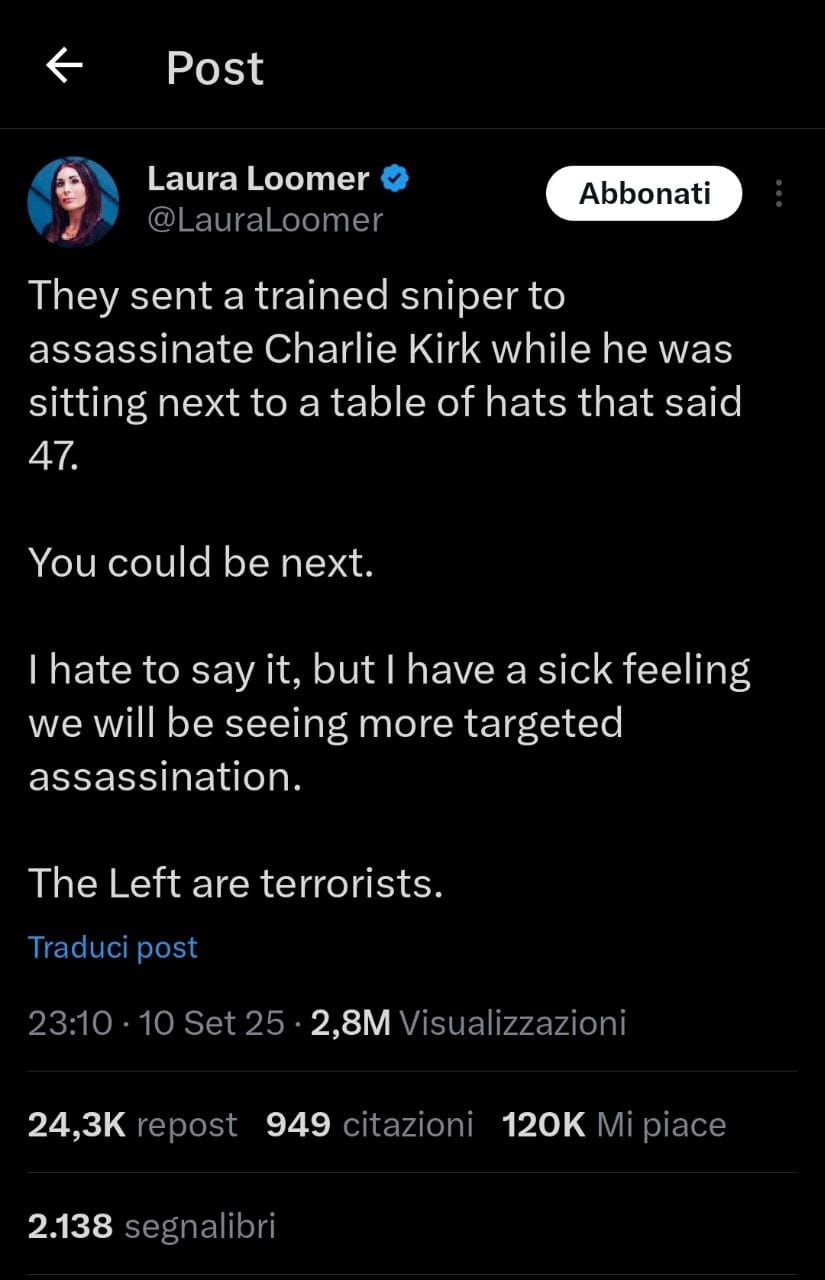
Task: Tap the Abbonati subscribe button
Action: [x=644, y=193]
